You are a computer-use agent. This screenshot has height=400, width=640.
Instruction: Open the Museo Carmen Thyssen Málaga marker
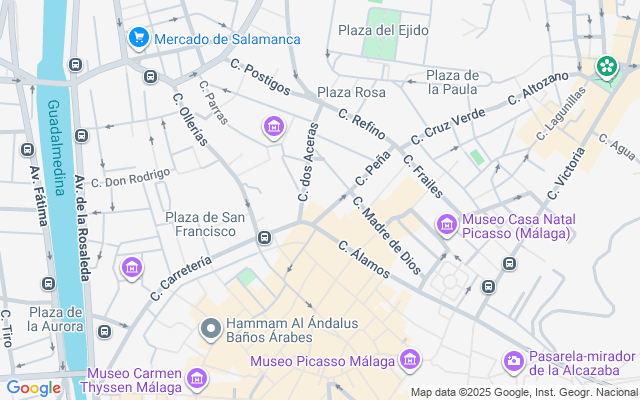click(x=198, y=379)
